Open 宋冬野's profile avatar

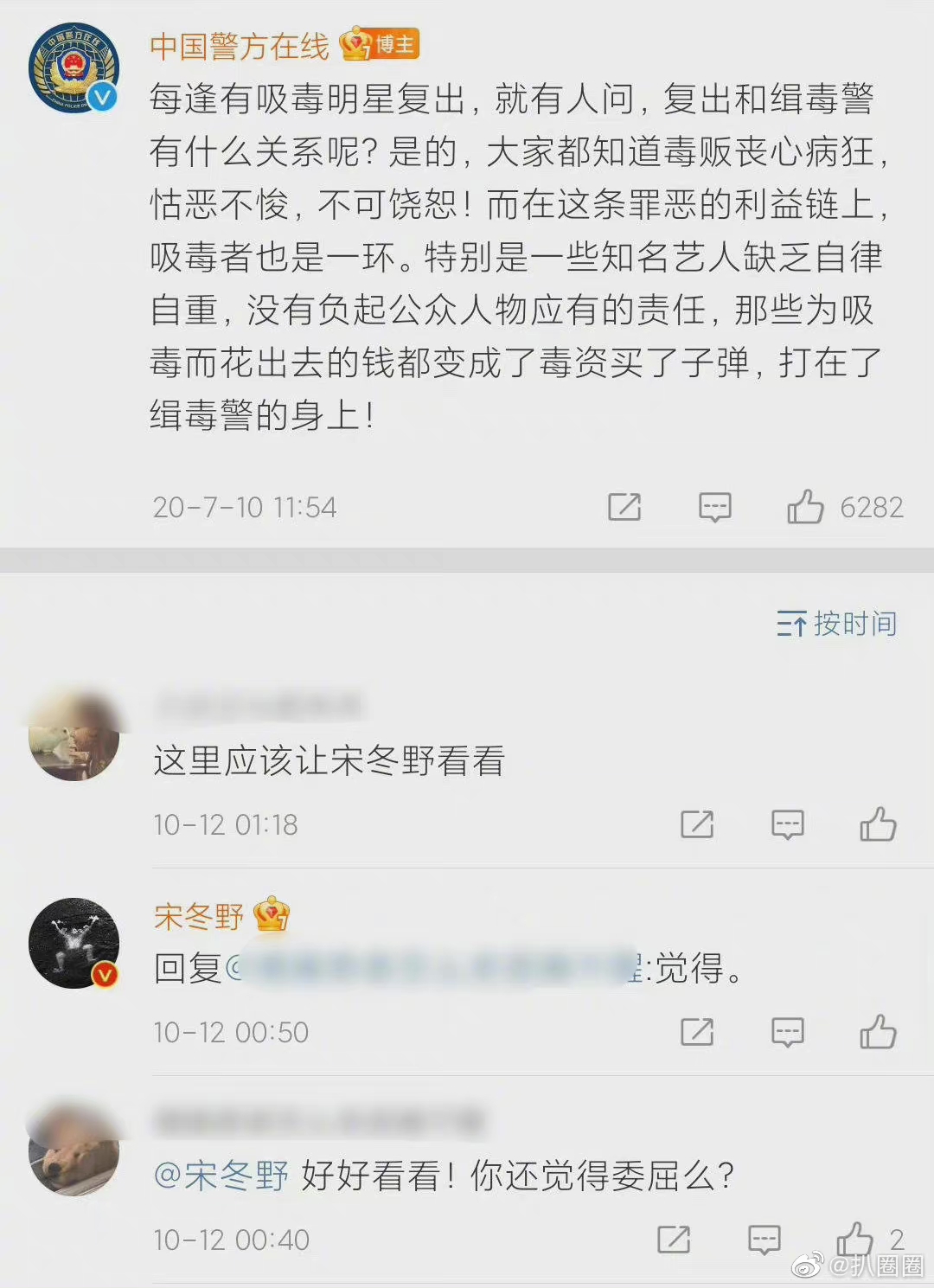point(74,942)
